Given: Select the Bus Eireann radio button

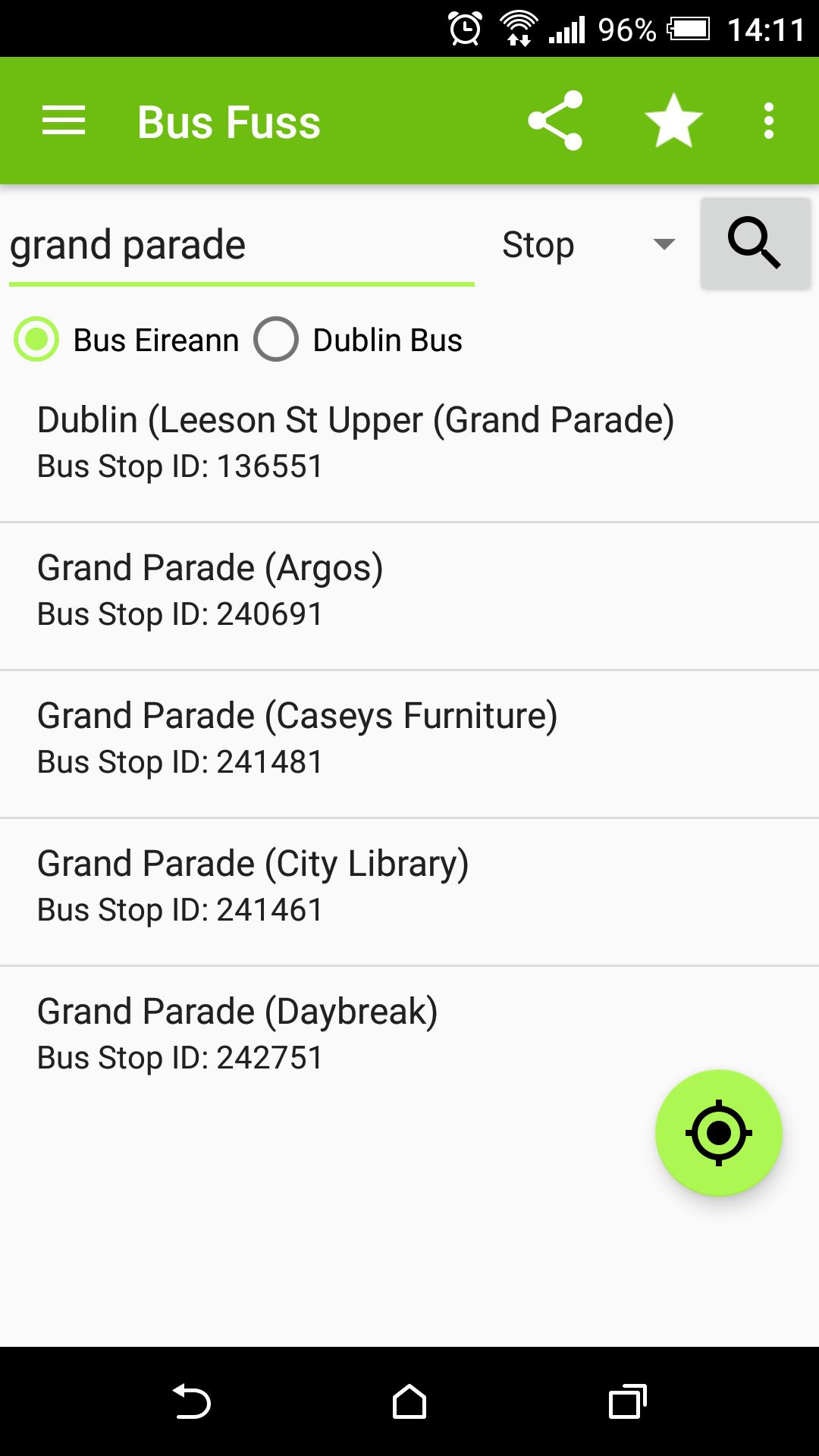Looking at the screenshot, I should pos(36,339).
